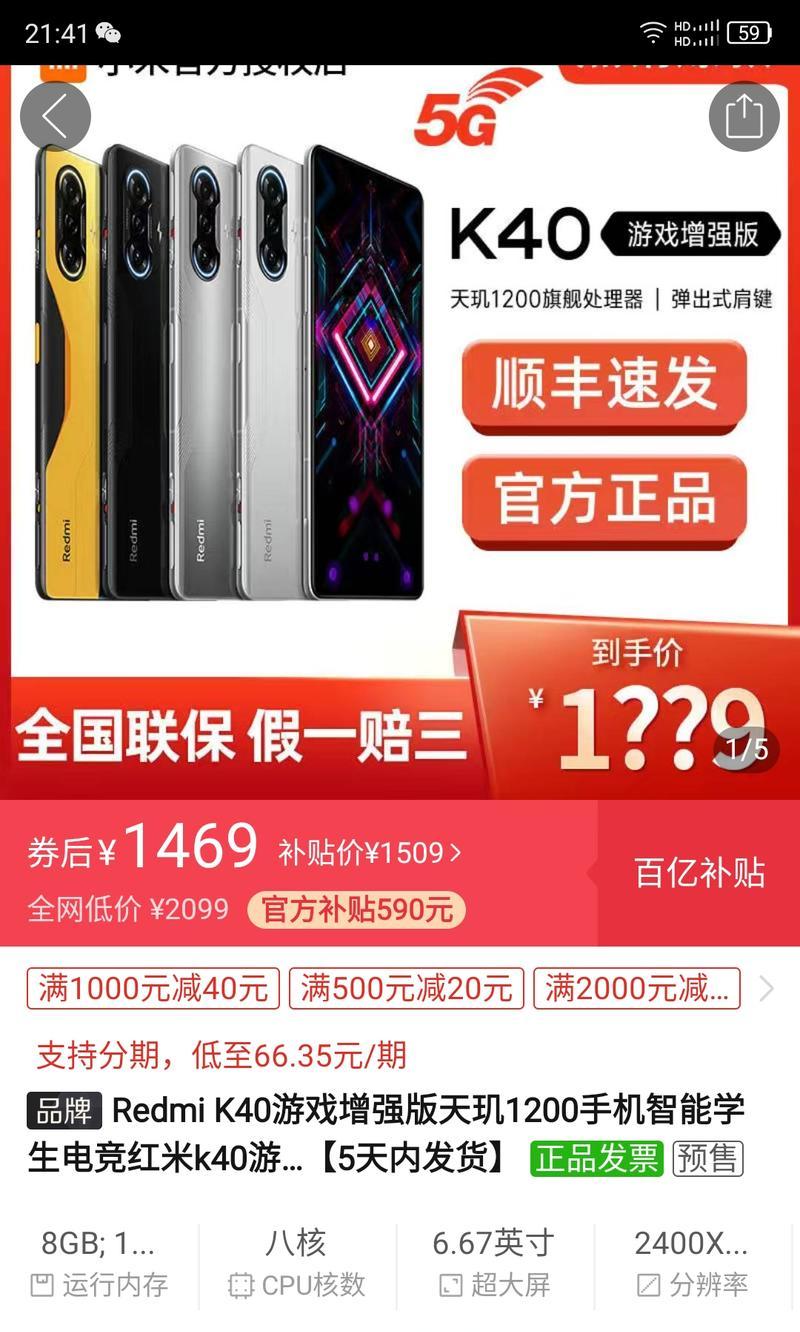The image size is (800, 1332).
Task: Go back using the top-left arrow
Action: (55, 117)
